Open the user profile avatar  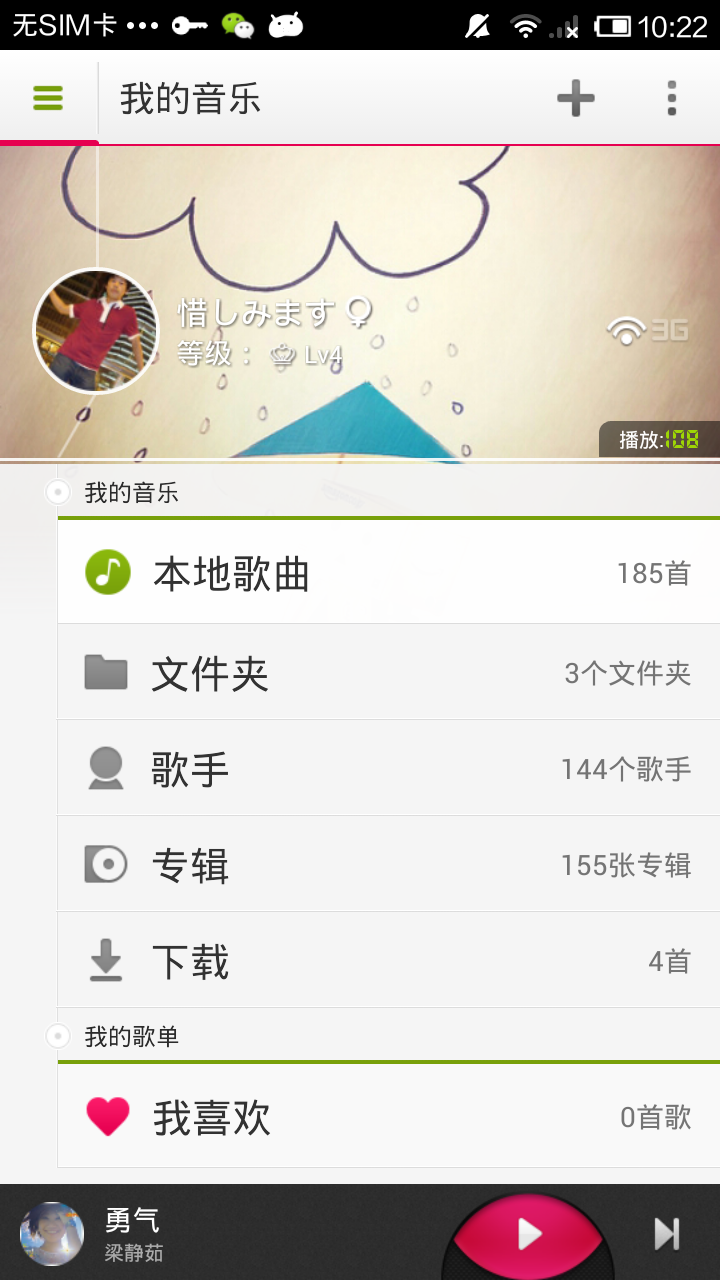[96, 331]
